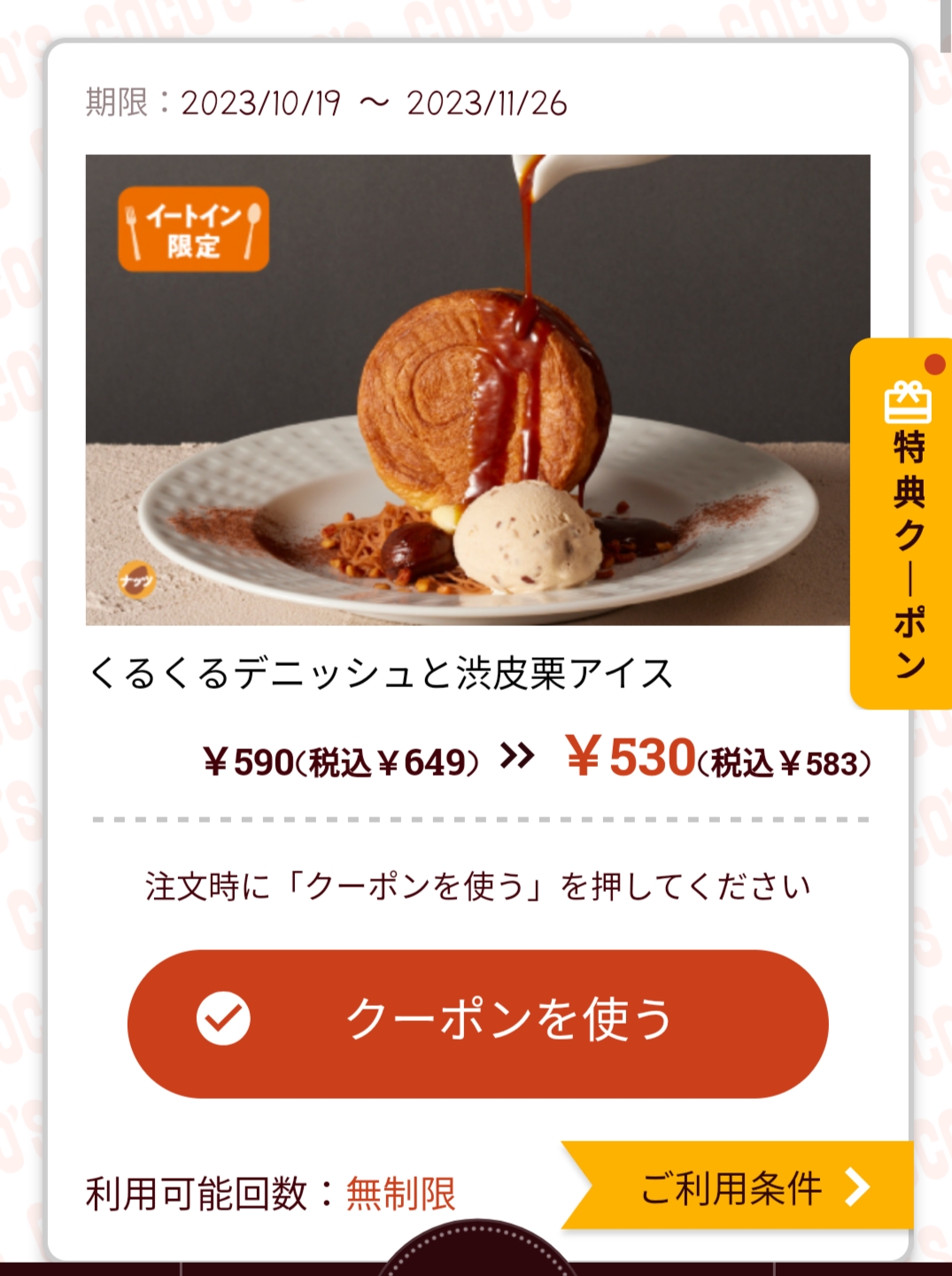
Task: Tap the クーポンを使う button
Action: coord(477,1023)
